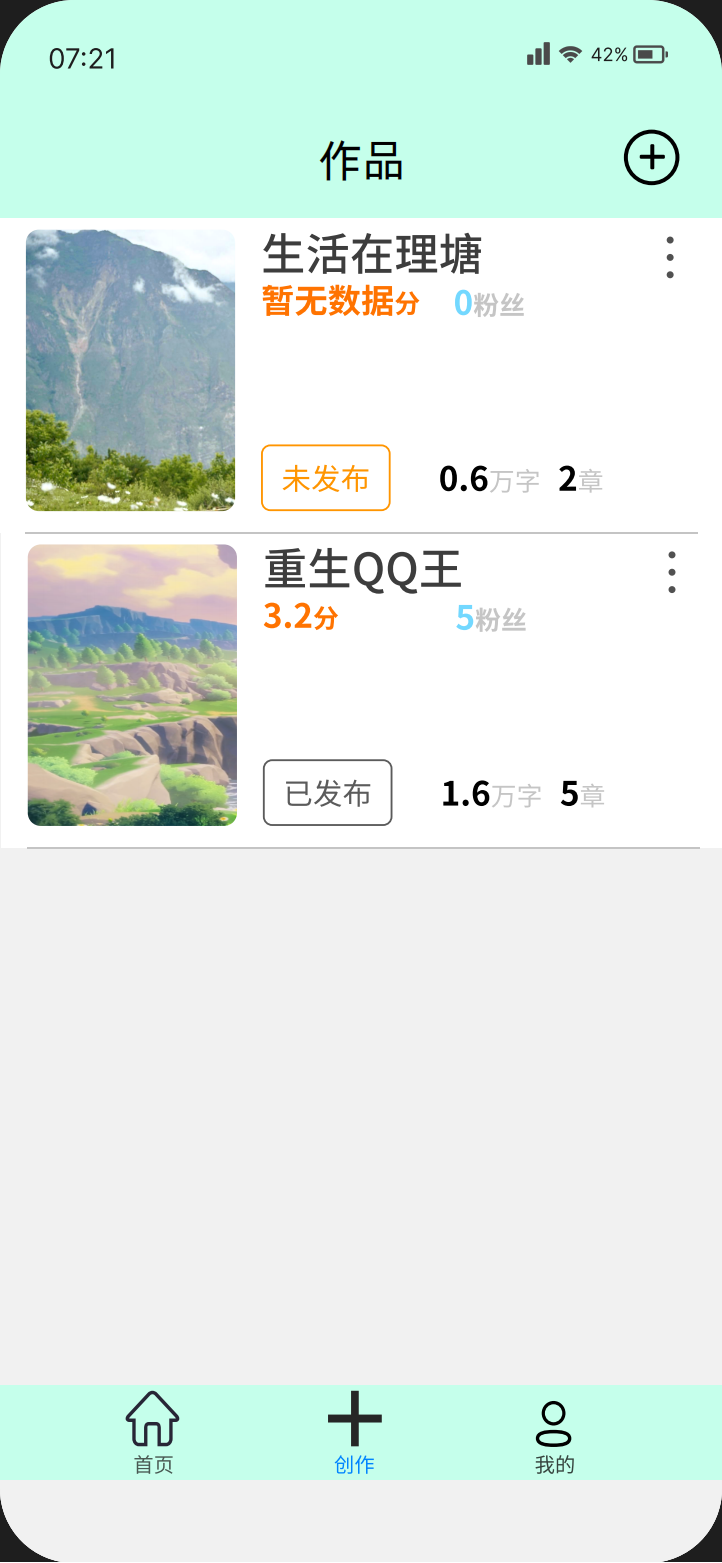Tap the 未发布 status button
The image size is (722, 1563).
(x=325, y=478)
